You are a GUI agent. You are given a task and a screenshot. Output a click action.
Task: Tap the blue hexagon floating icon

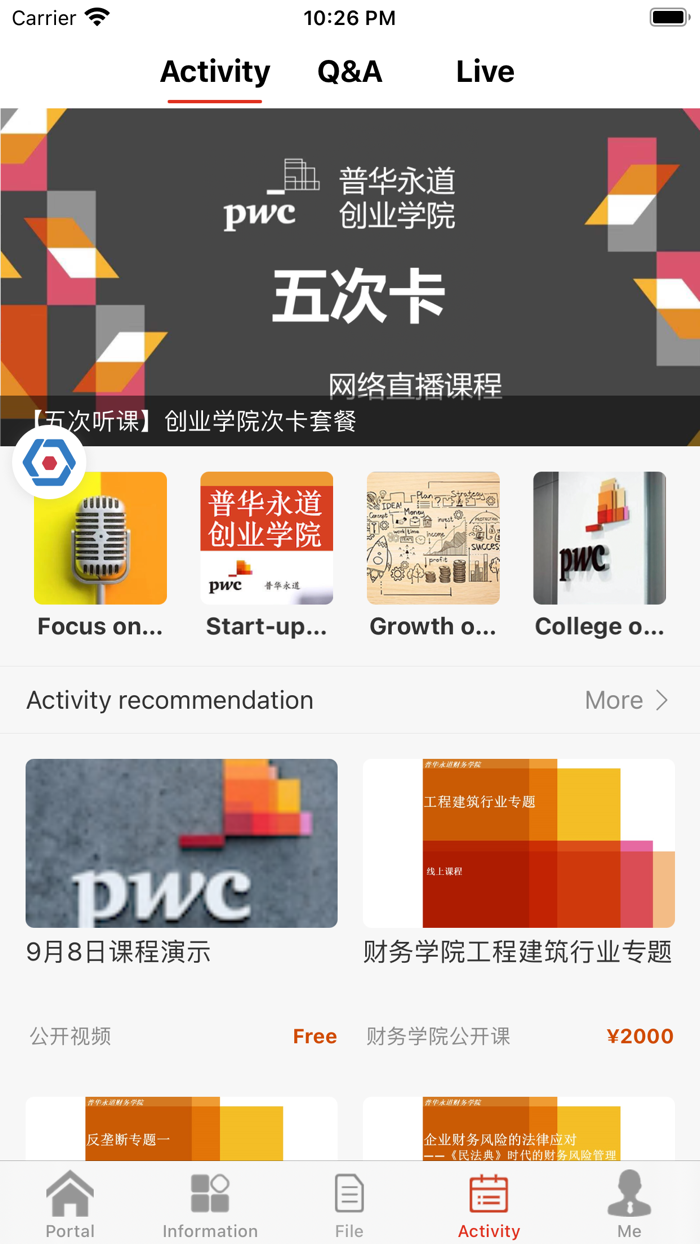click(x=49, y=462)
